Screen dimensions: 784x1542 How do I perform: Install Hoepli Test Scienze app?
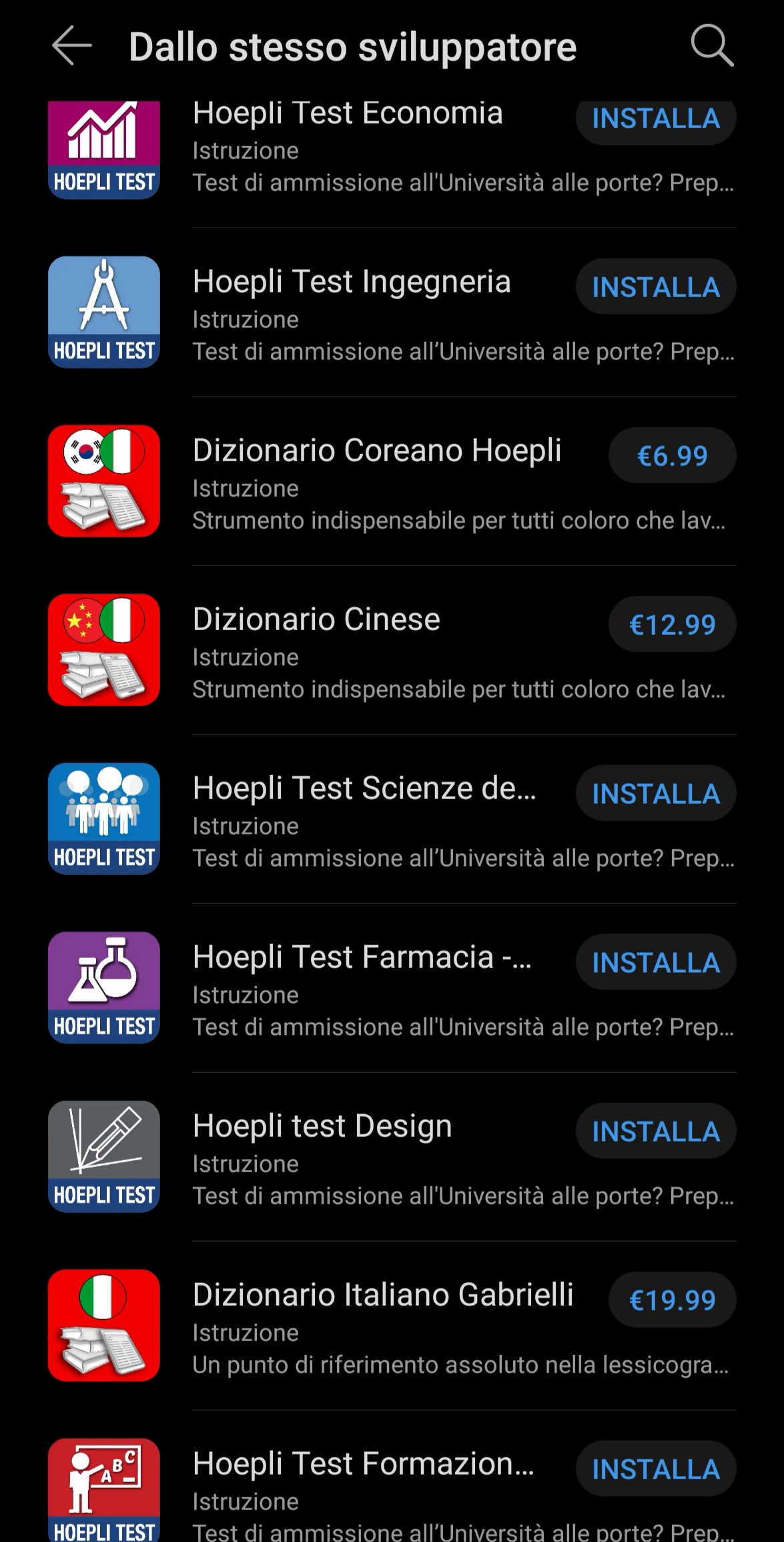[655, 794]
